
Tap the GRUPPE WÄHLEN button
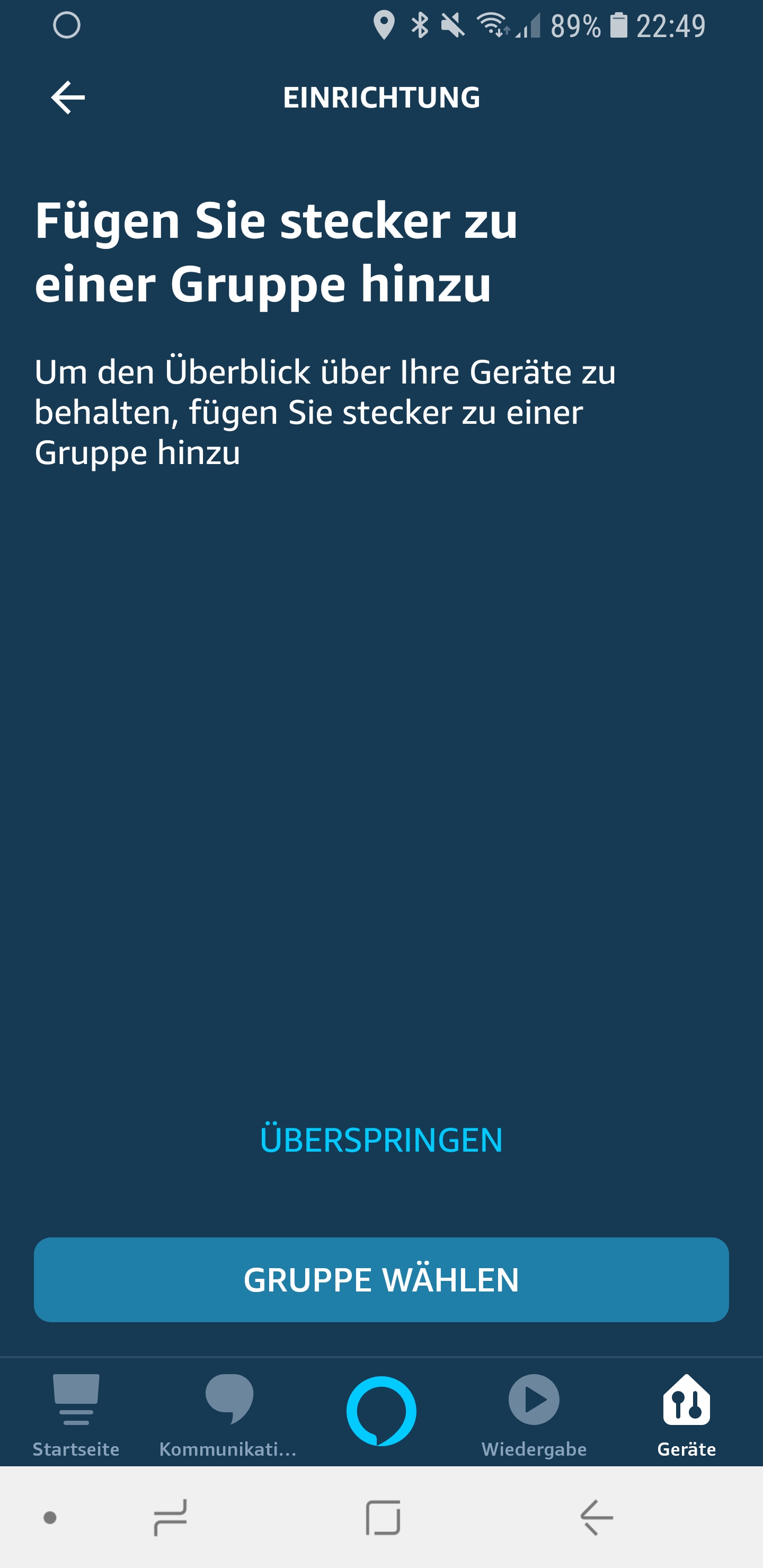[381, 1279]
